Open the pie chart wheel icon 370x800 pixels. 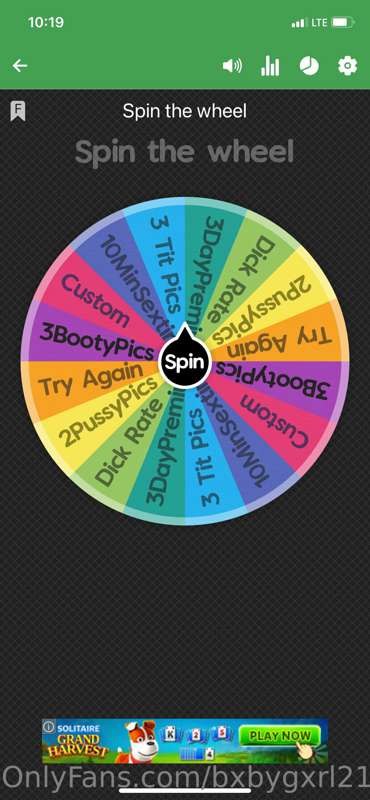(309, 66)
